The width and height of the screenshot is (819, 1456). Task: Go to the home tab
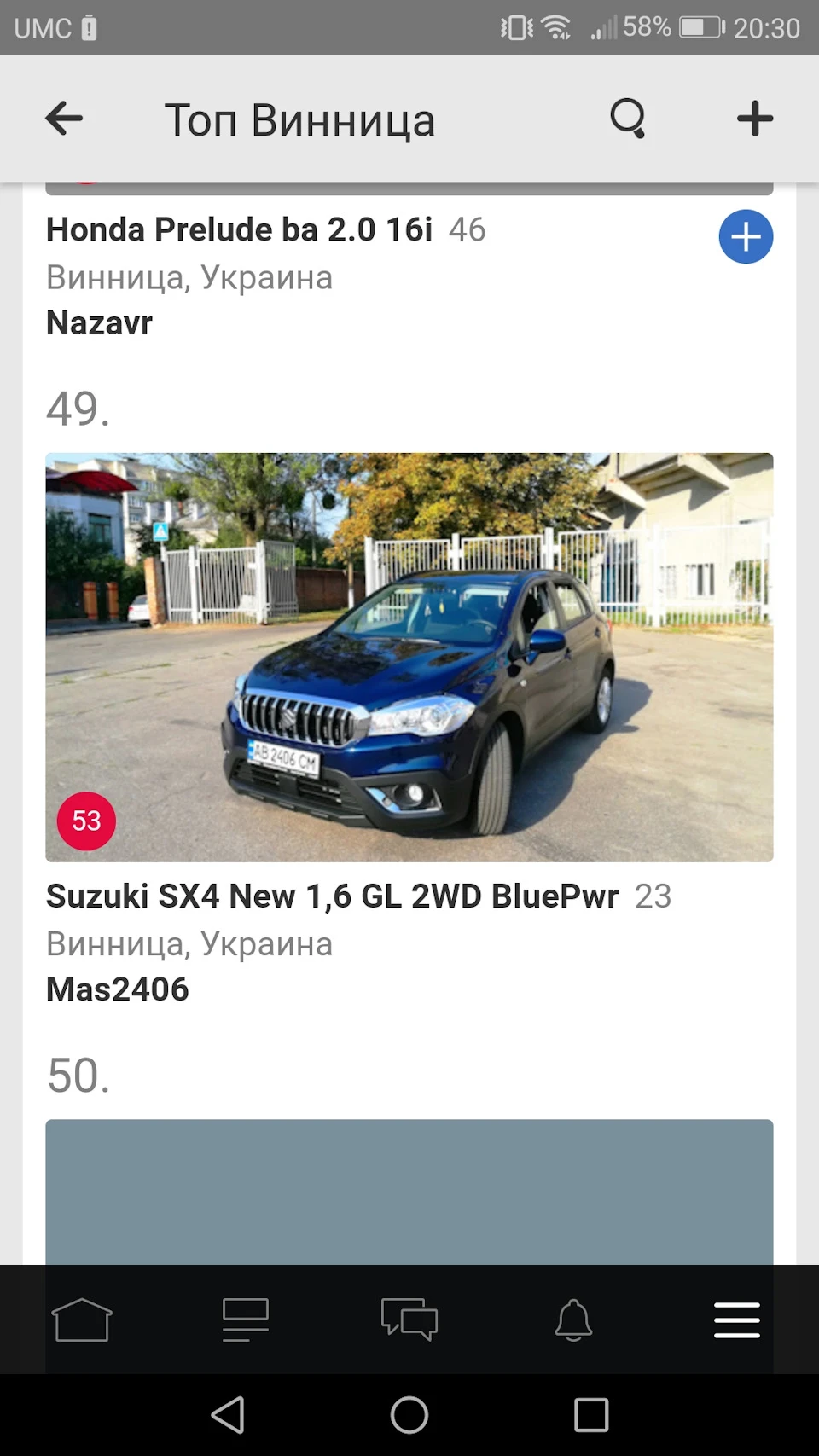tap(82, 1320)
